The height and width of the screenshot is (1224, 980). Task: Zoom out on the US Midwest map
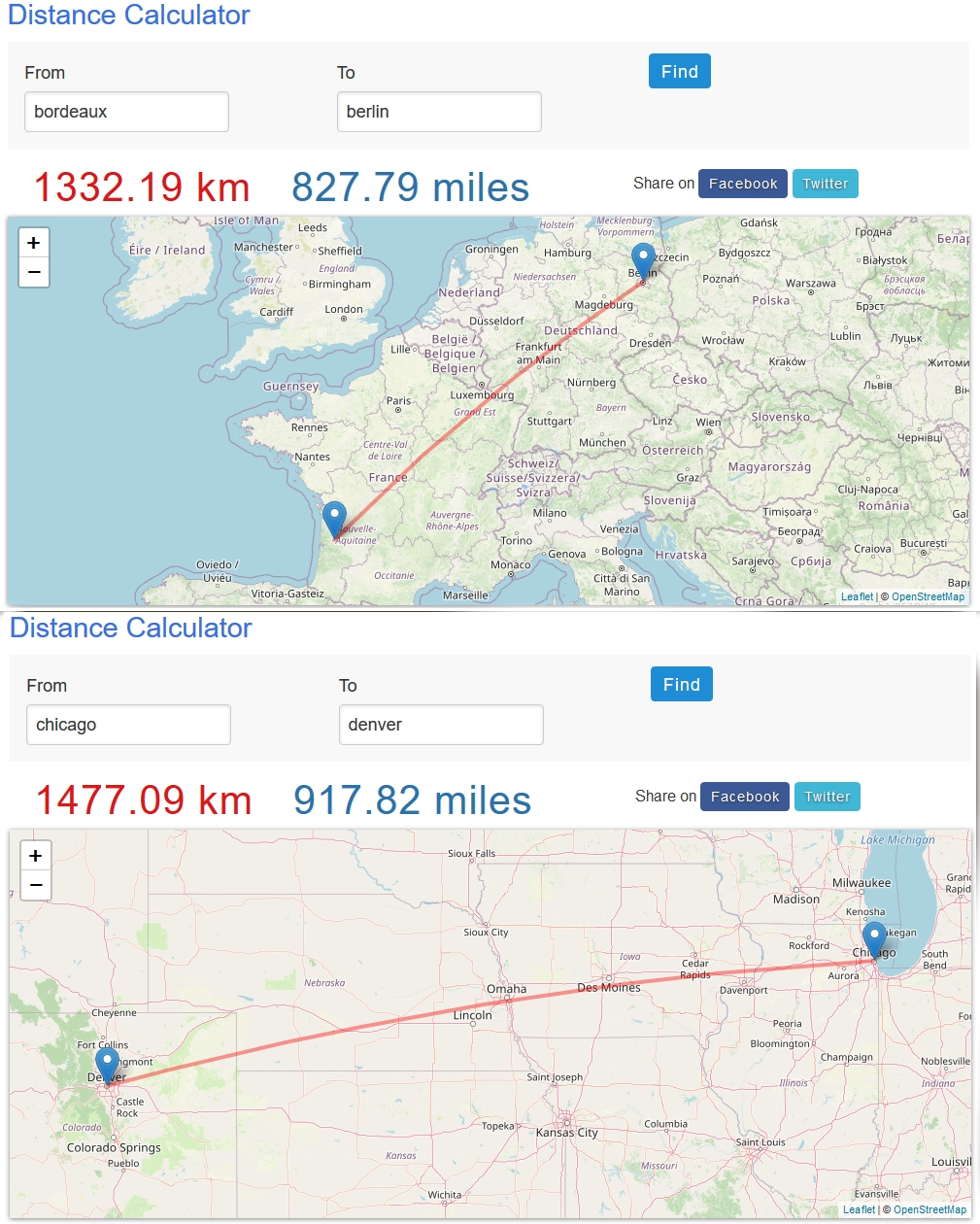pos(36,885)
